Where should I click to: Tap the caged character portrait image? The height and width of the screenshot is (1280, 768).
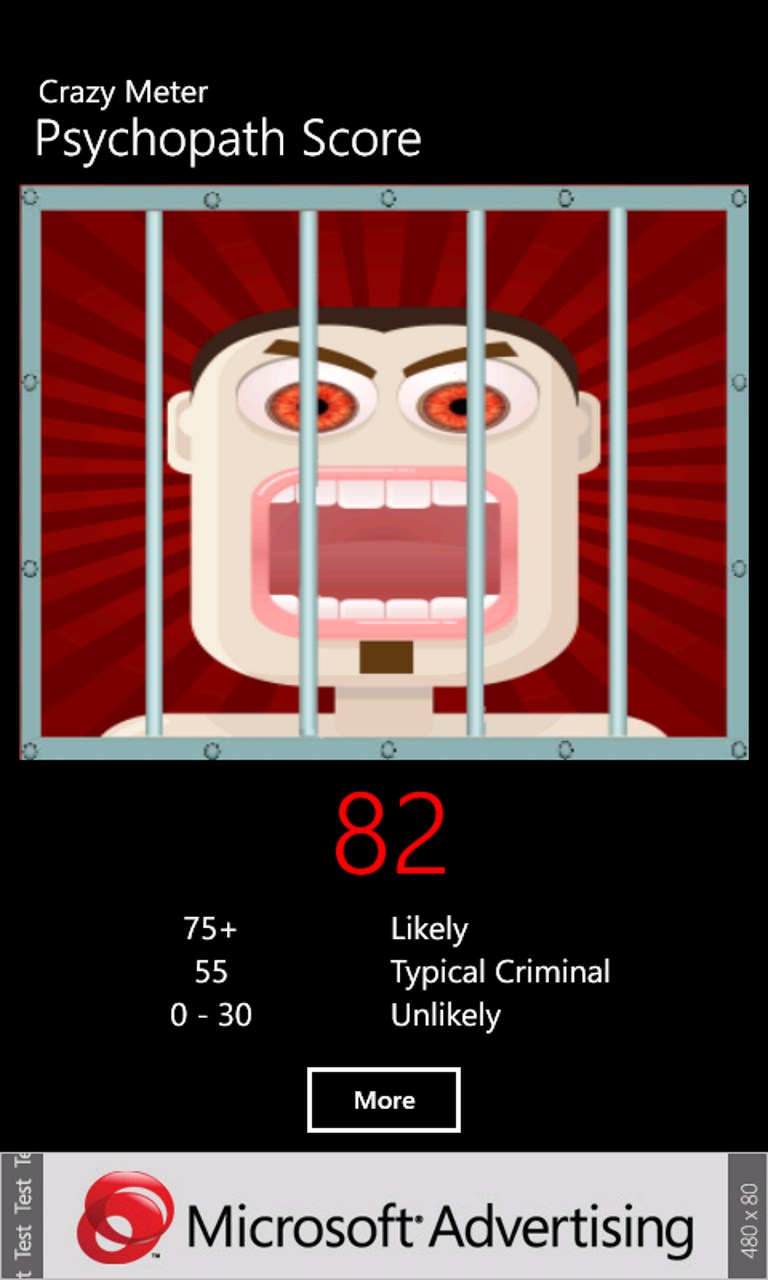coord(384,470)
